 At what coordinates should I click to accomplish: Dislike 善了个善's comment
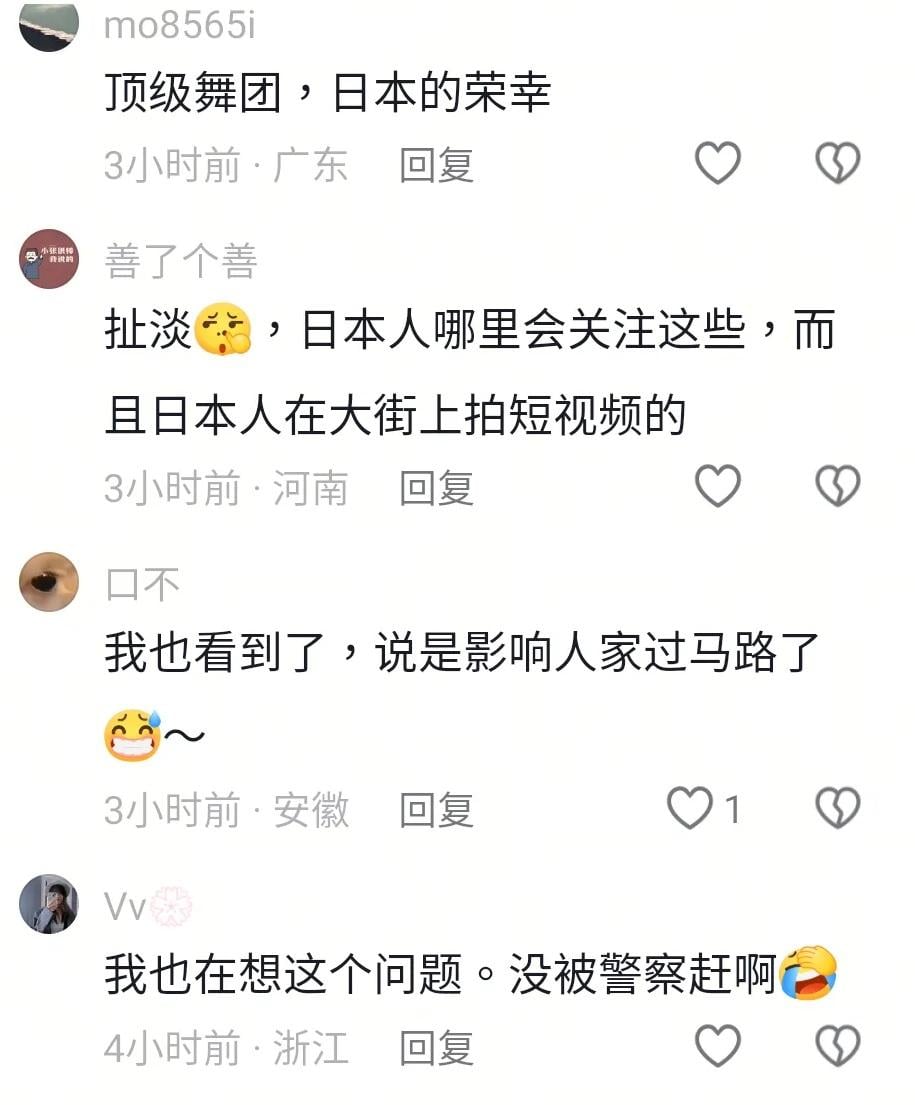(838, 487)
